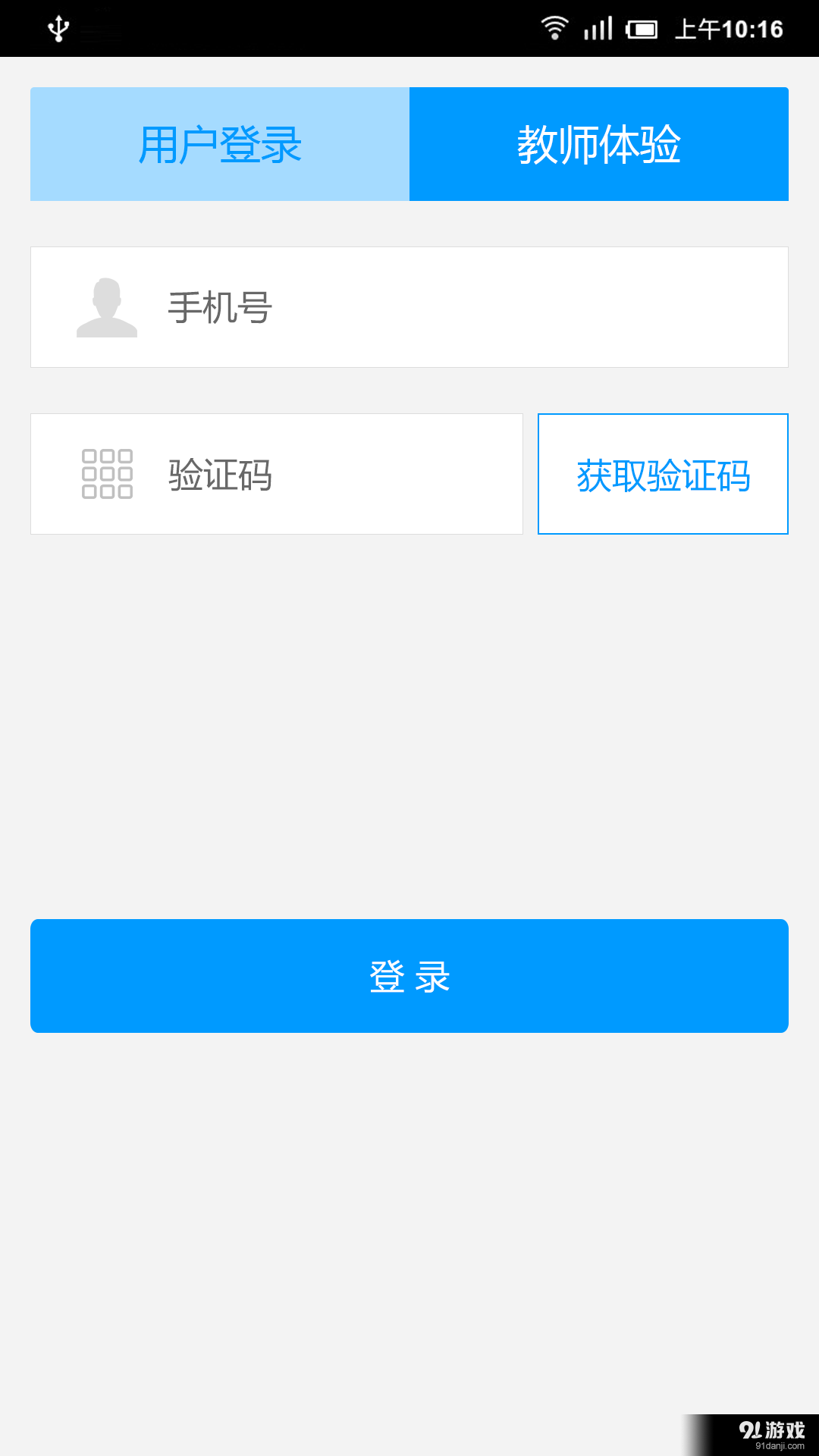Click the USB connection icon in status bar
Image resolution: width=819 pixels, height=1456 pixels.
click(58, 27)
